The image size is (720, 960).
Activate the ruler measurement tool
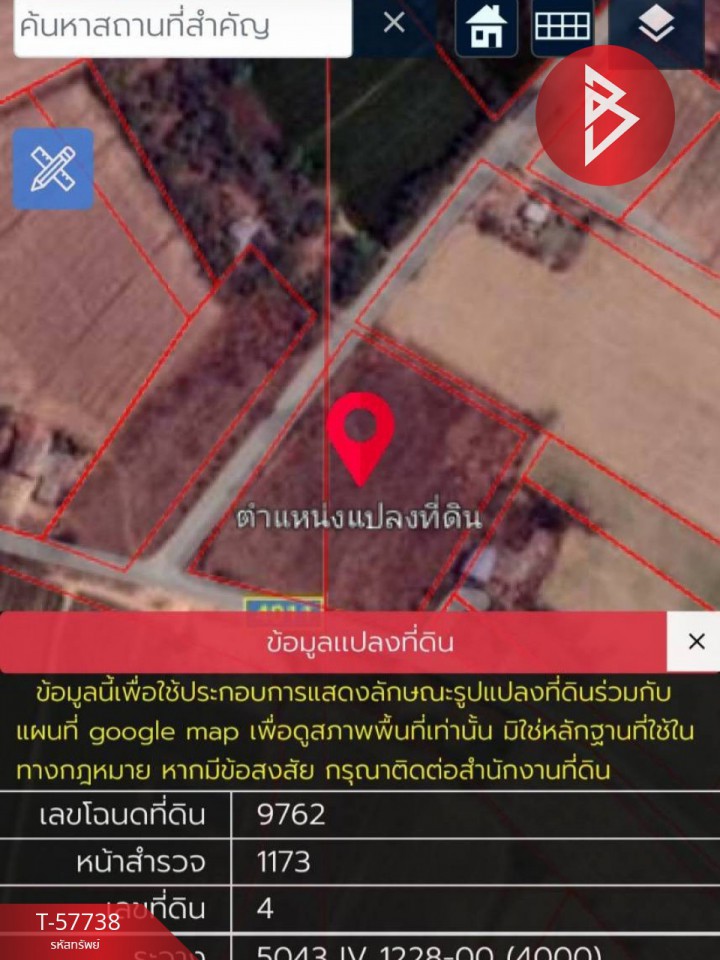53,169
